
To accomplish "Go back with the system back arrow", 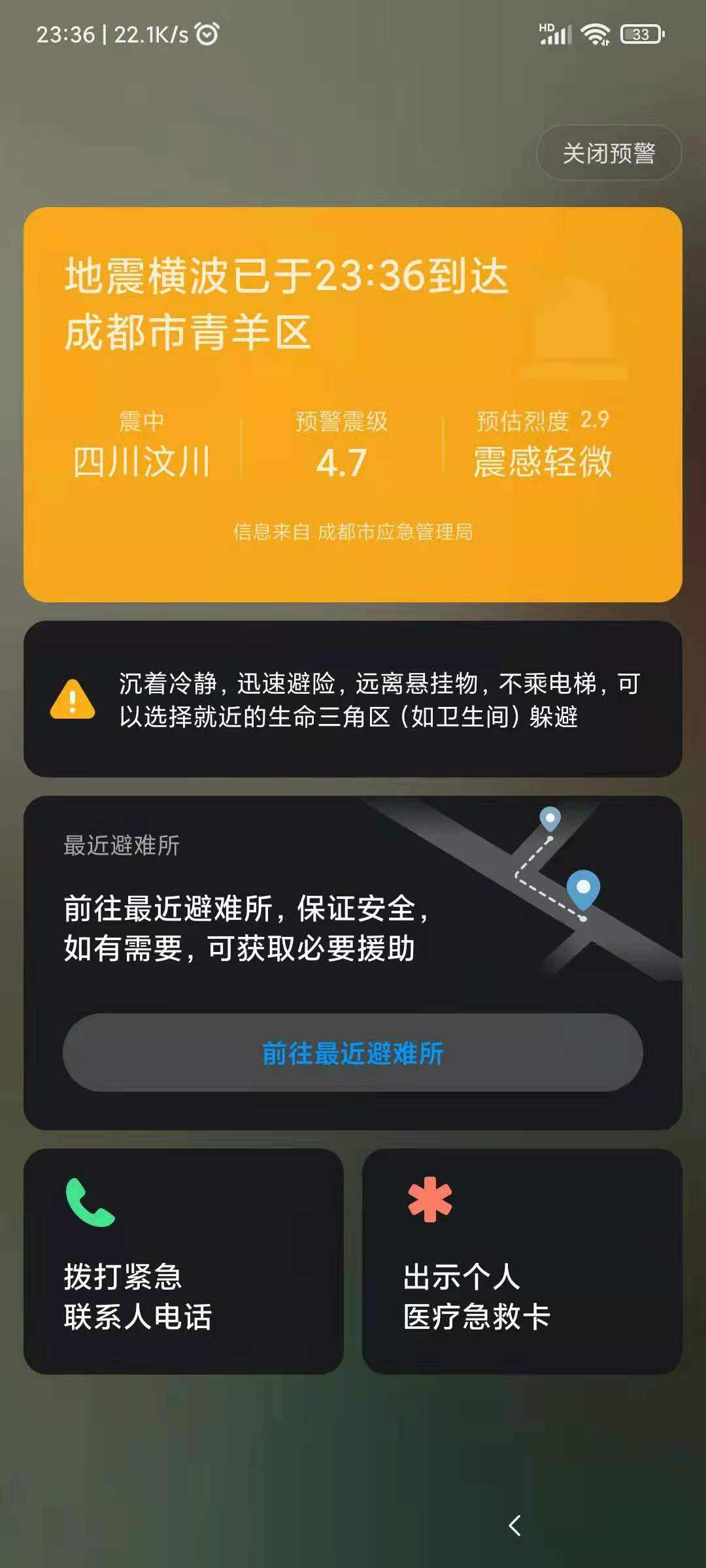I will (x=515, y=1526).
